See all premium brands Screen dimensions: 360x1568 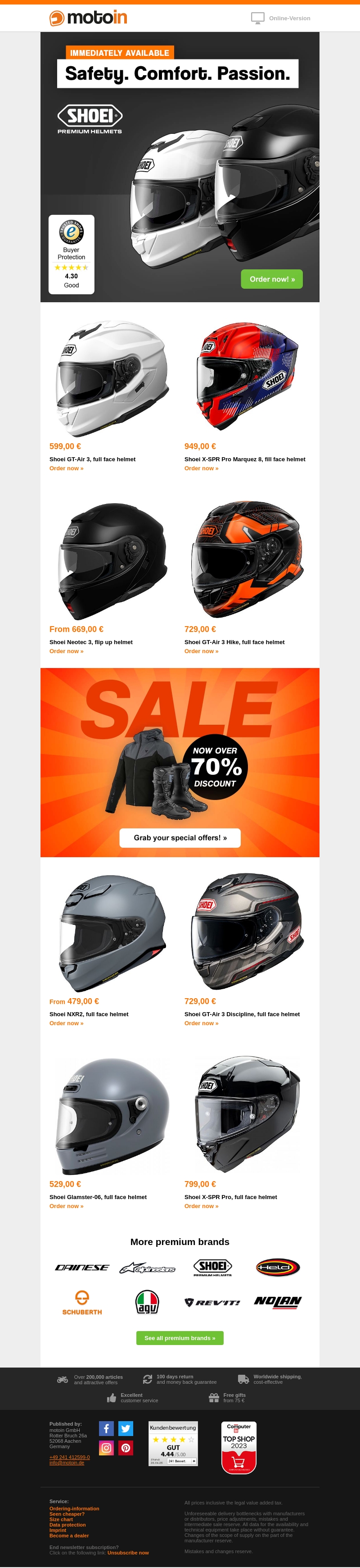180,1338
